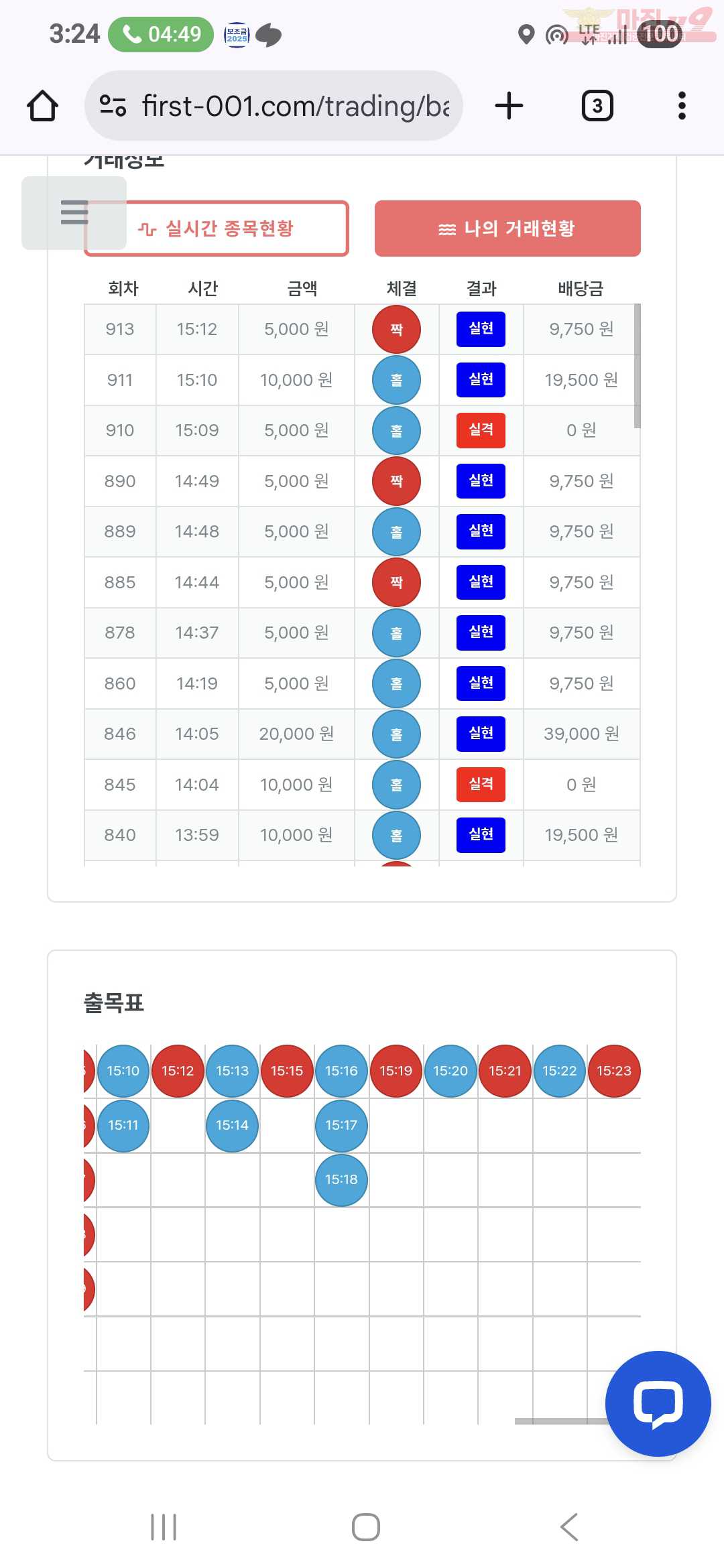Viewport: 724px width, 1568px height.
Task: Open the browser overflow menu
Action: (x=682, y=106)
